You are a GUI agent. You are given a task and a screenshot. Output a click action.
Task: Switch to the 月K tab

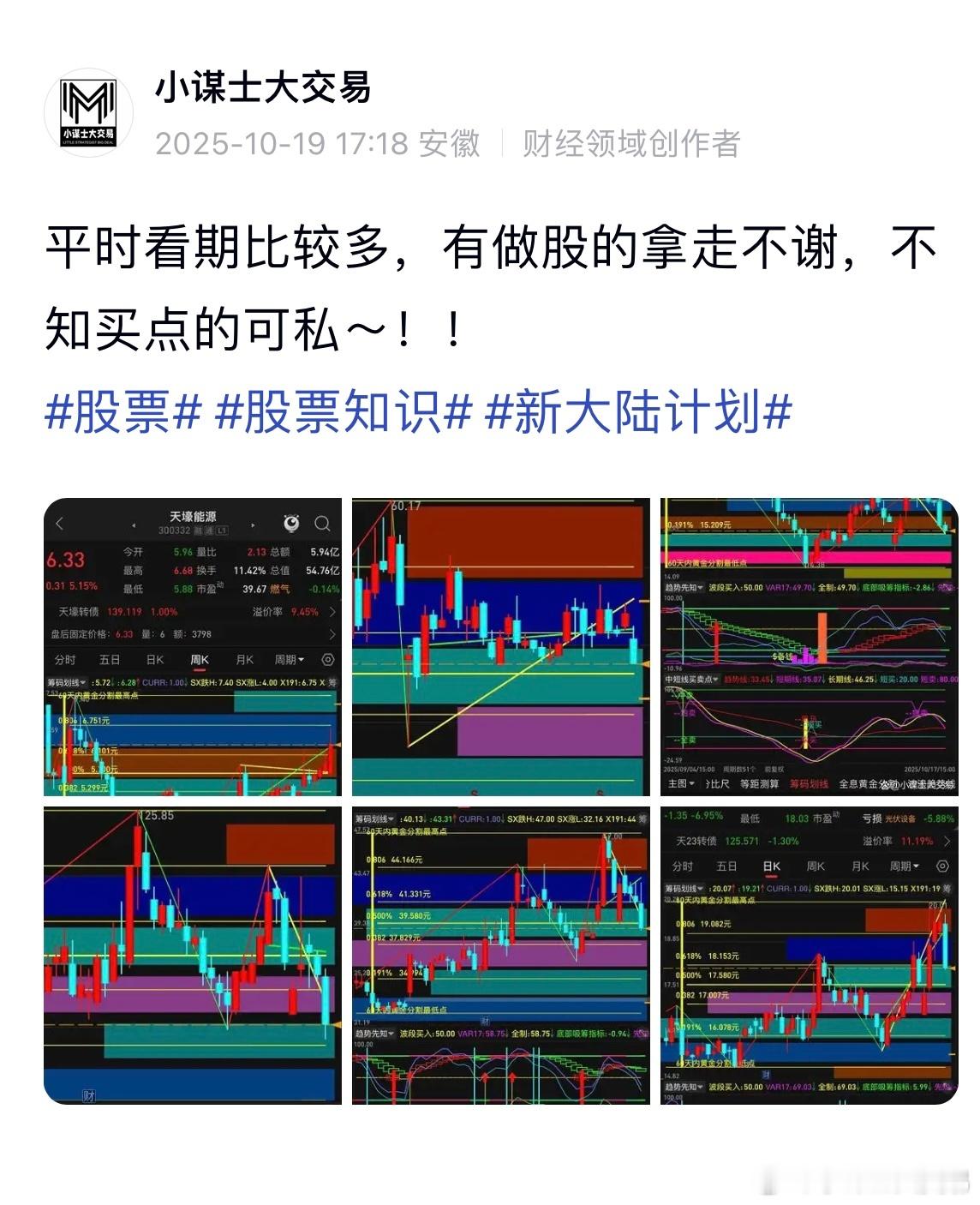point(244,660)
